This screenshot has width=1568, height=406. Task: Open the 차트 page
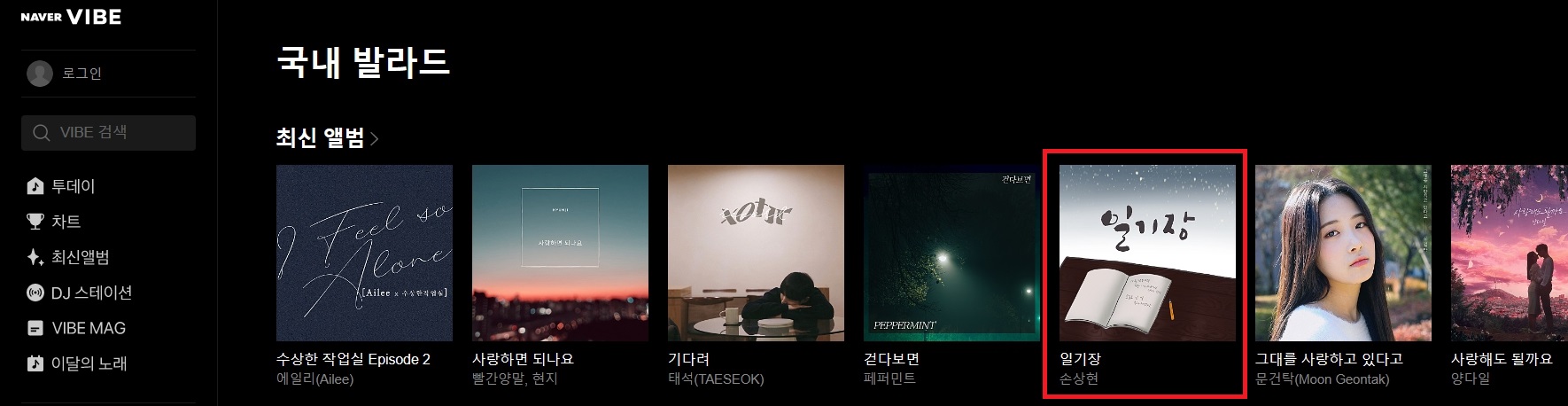point(66,222)
